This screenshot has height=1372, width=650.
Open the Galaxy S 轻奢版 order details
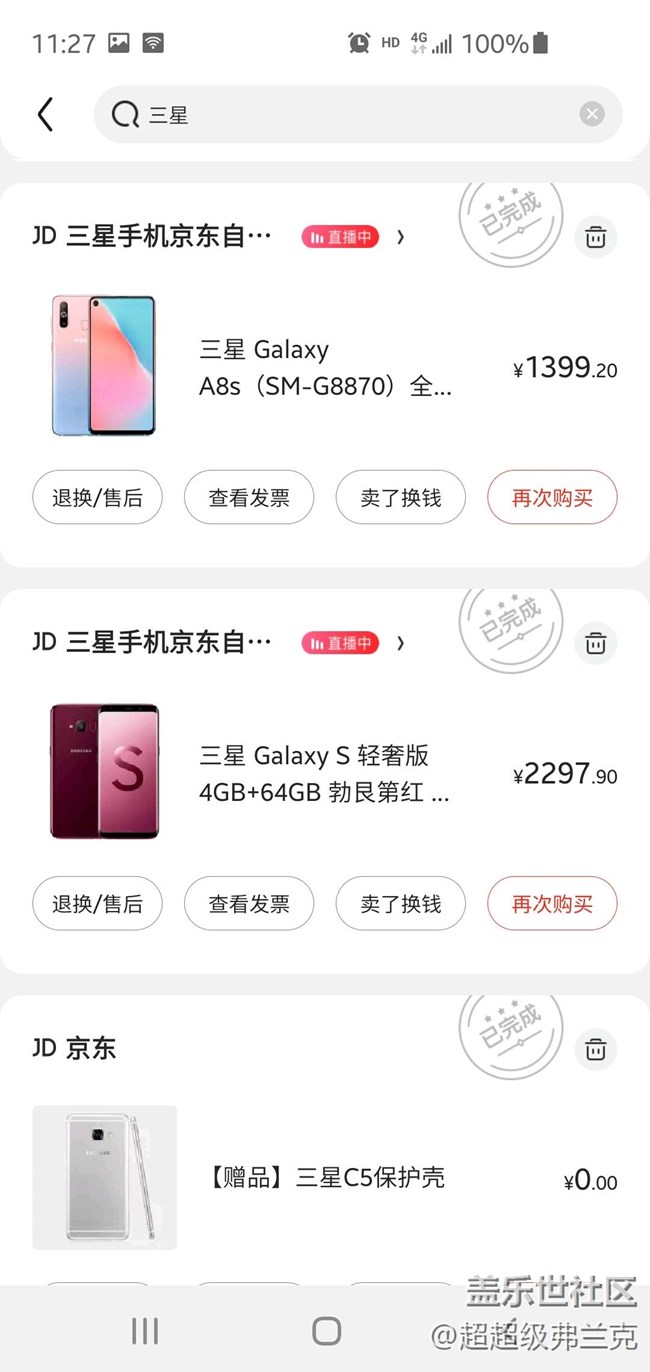coord(325,774)
